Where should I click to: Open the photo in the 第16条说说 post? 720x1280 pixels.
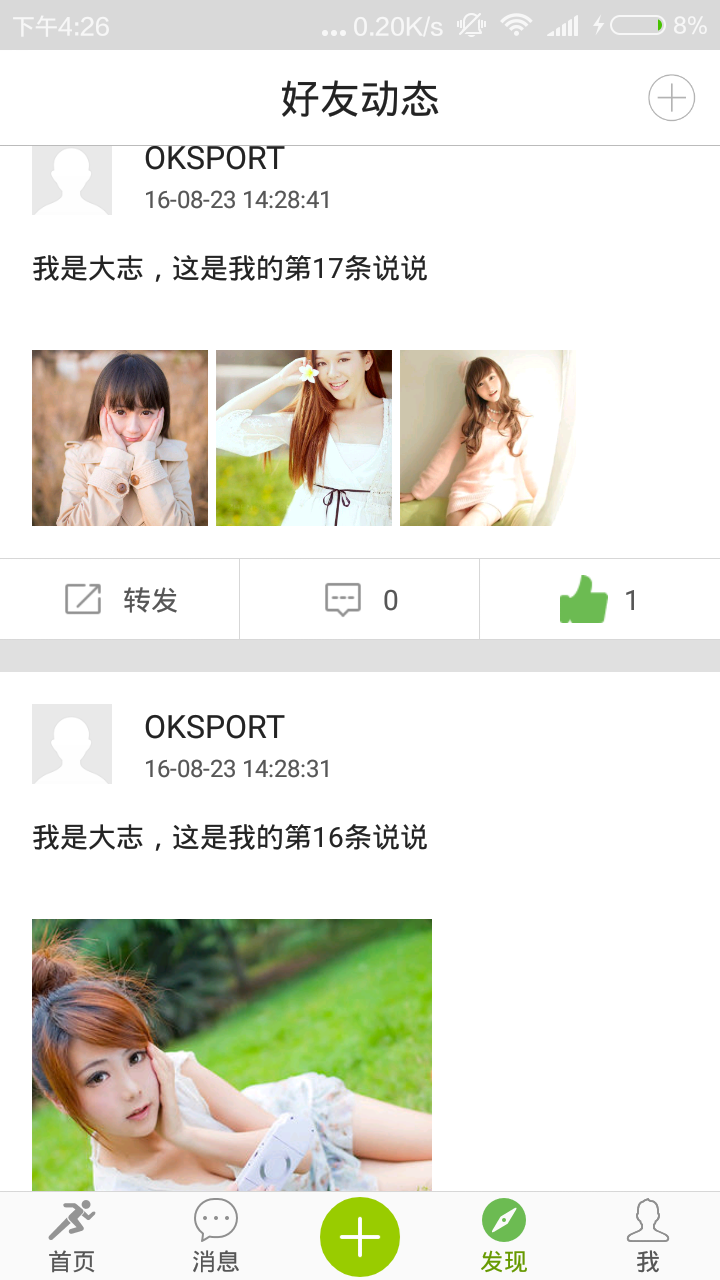coord(232,1055)
